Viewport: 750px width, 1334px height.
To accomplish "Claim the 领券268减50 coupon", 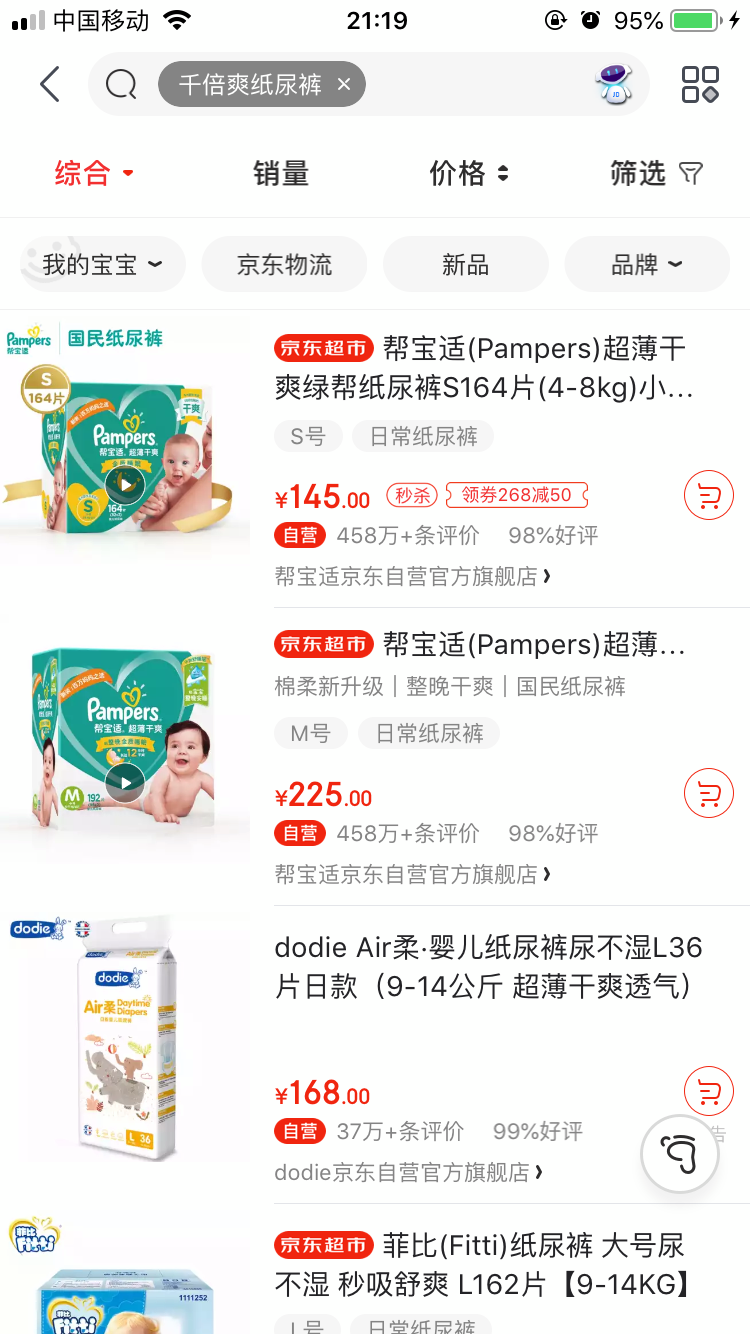I will [517, 495].
